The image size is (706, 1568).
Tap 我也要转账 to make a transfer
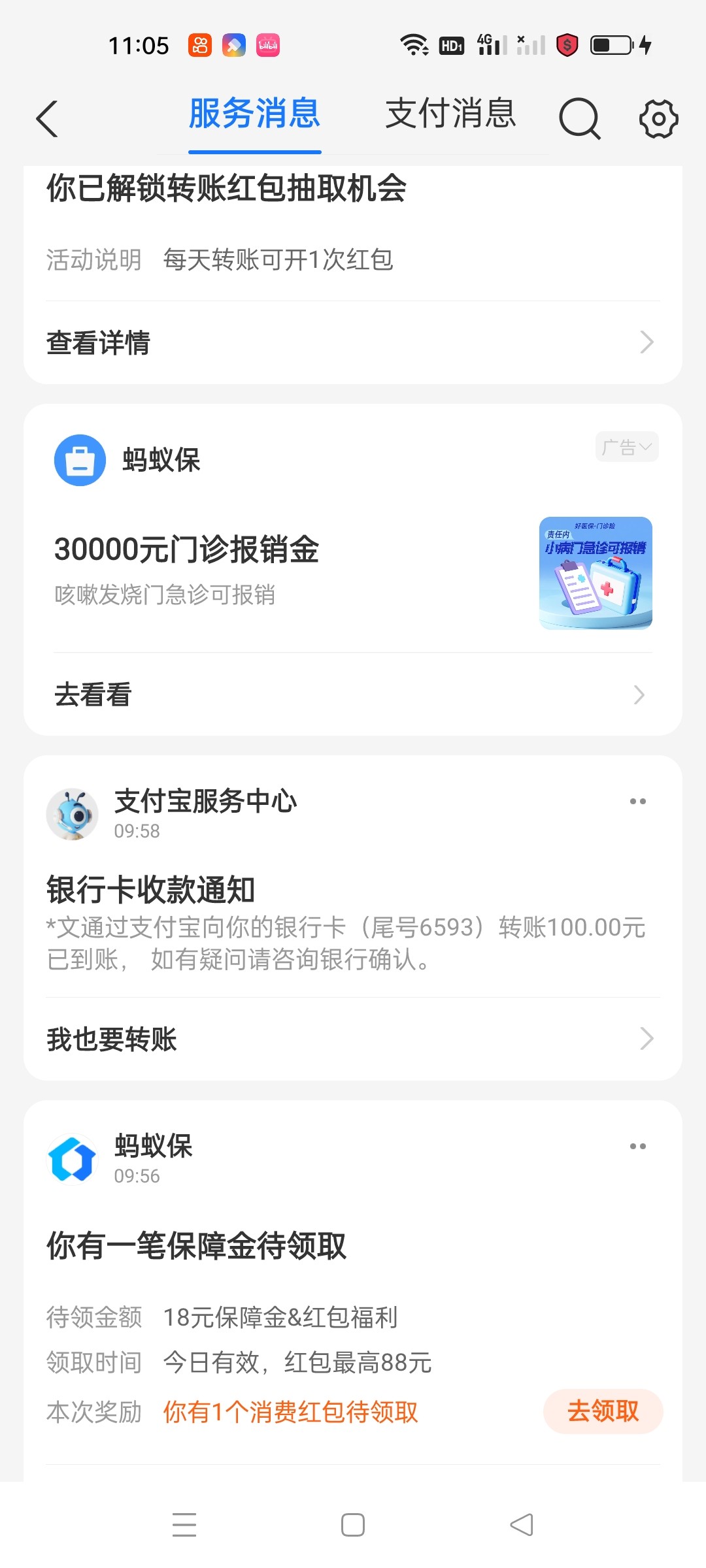(x=353, y=1039)
